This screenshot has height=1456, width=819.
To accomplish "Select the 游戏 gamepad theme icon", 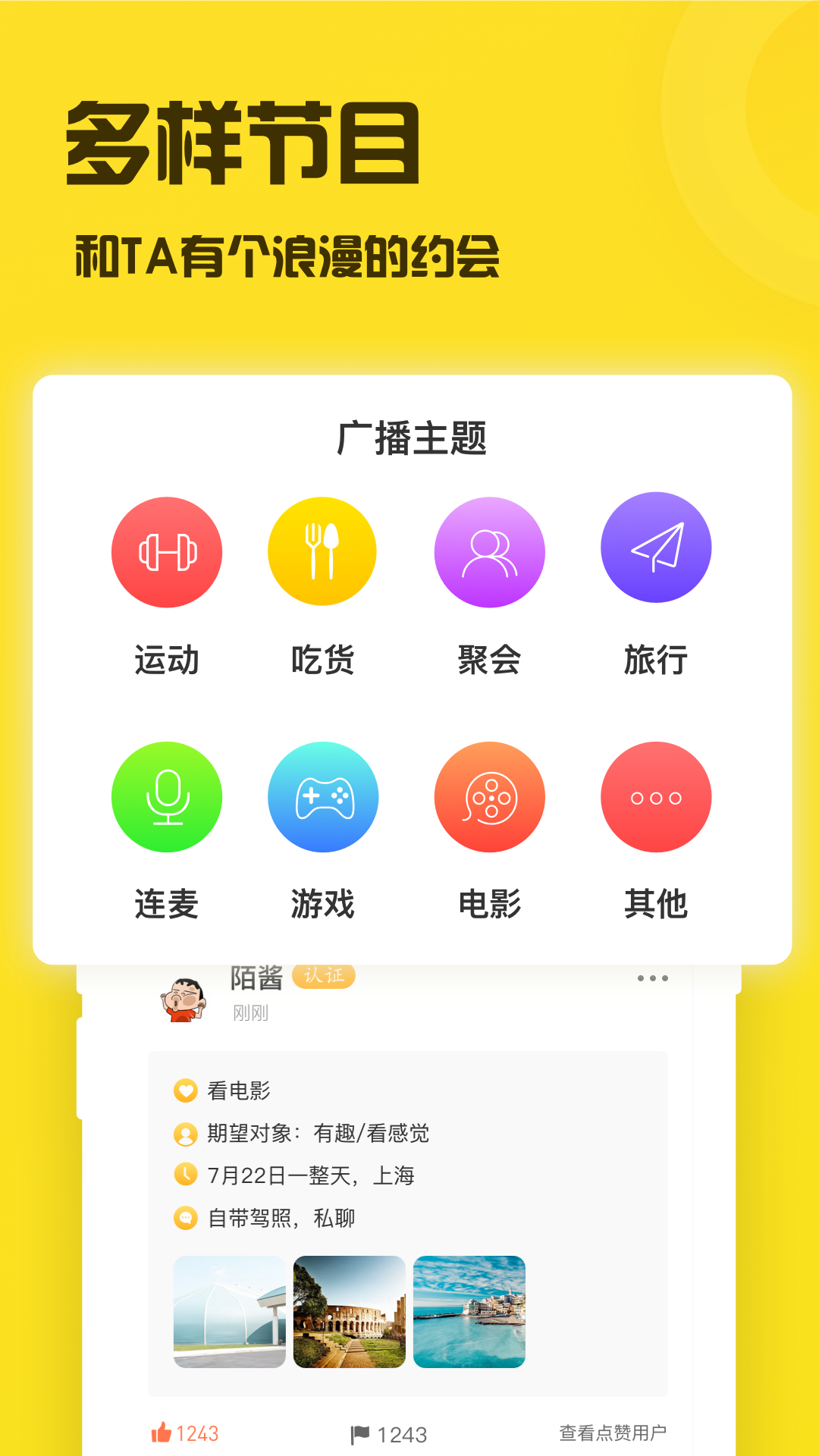I will pos(322,797).
